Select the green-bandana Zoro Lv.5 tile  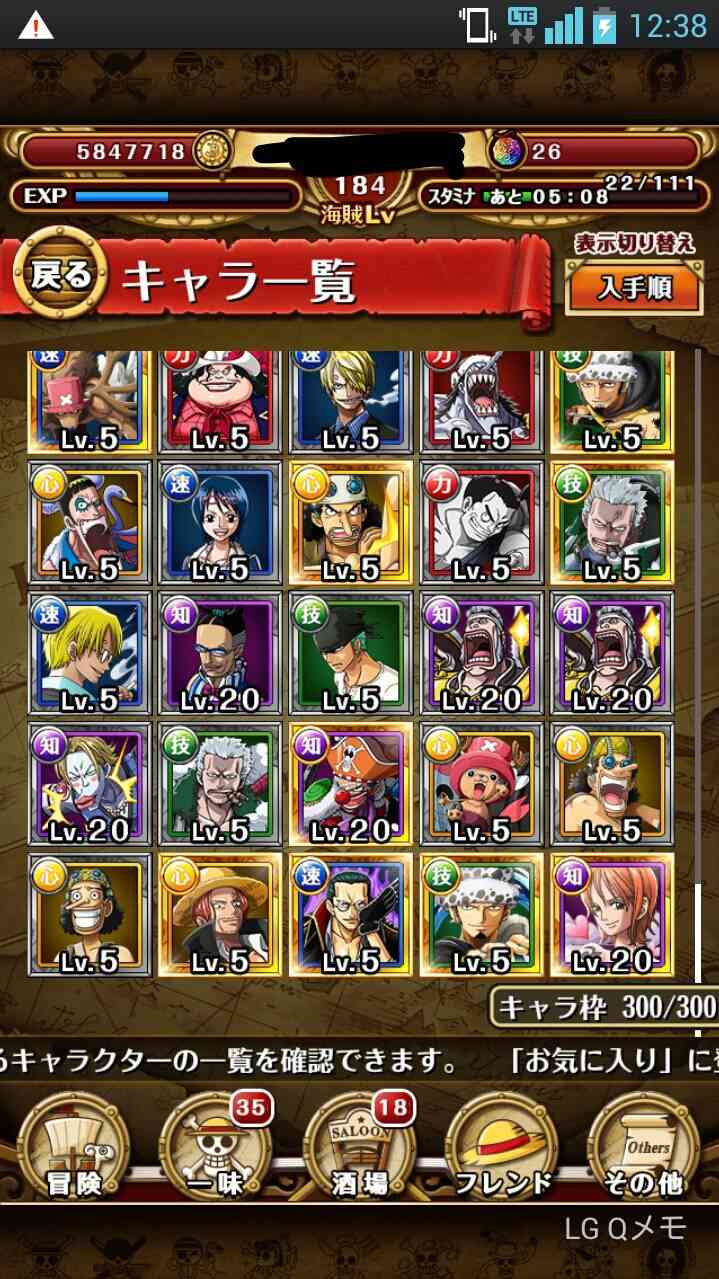point(350,654)
